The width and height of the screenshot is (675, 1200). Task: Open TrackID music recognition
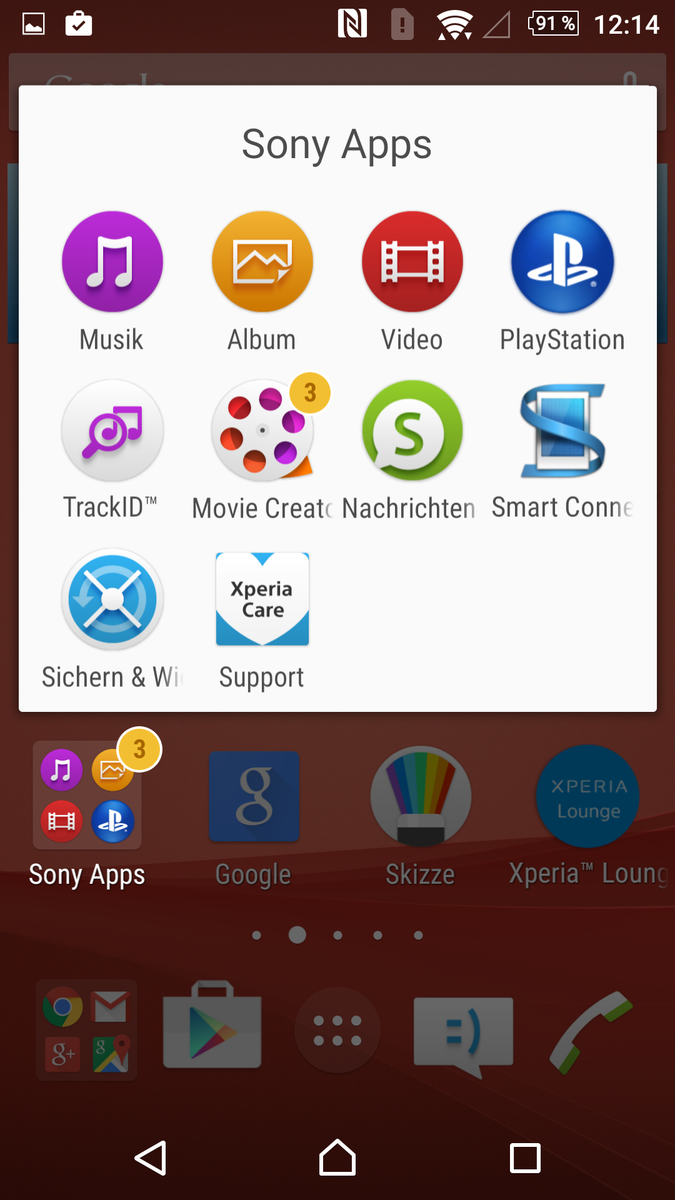pyautogui.click(x=112, y=431)
